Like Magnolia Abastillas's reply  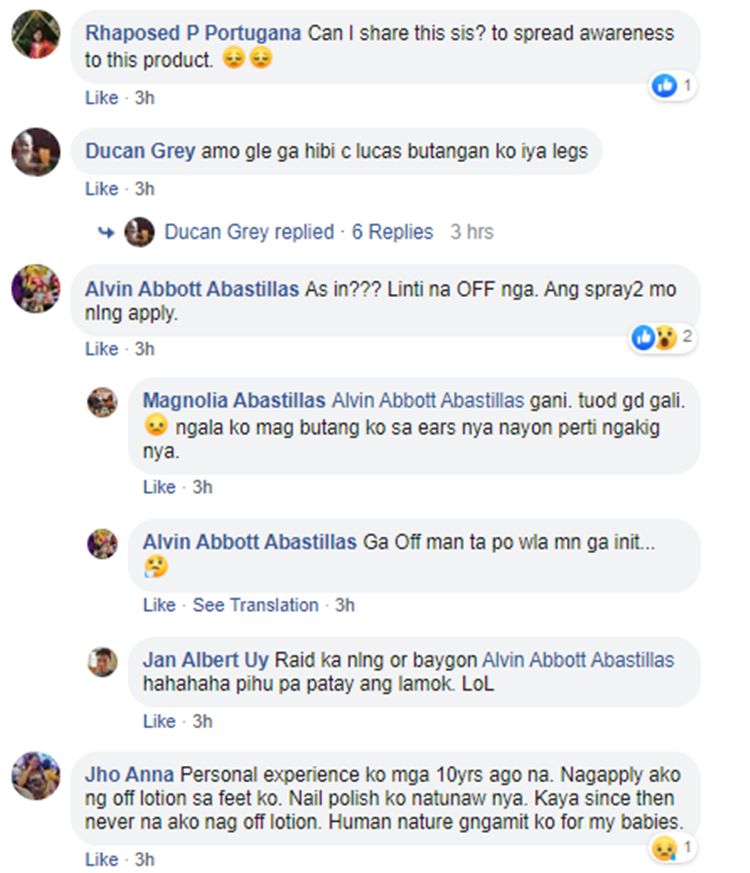(159, 487)
